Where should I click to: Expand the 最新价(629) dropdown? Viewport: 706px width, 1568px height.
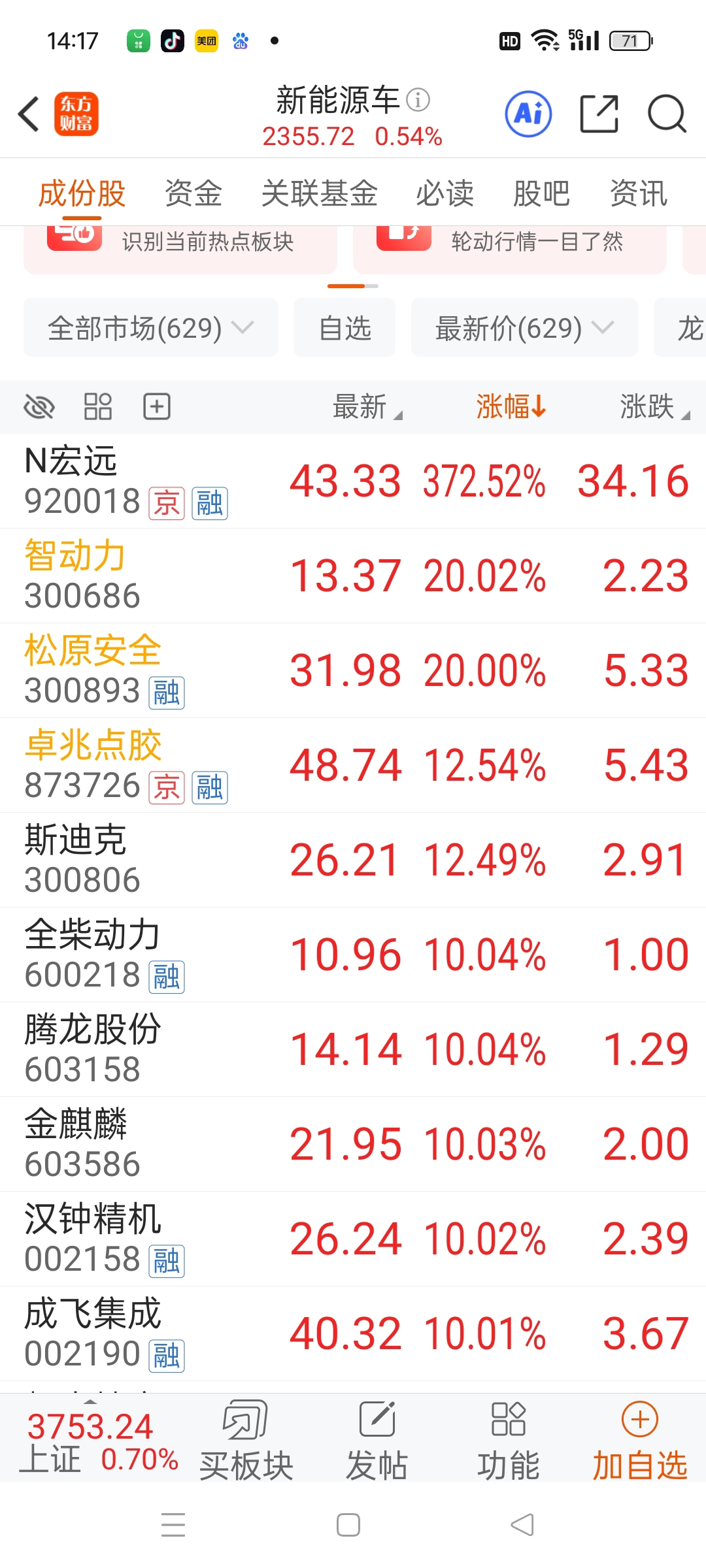point(524,327)
